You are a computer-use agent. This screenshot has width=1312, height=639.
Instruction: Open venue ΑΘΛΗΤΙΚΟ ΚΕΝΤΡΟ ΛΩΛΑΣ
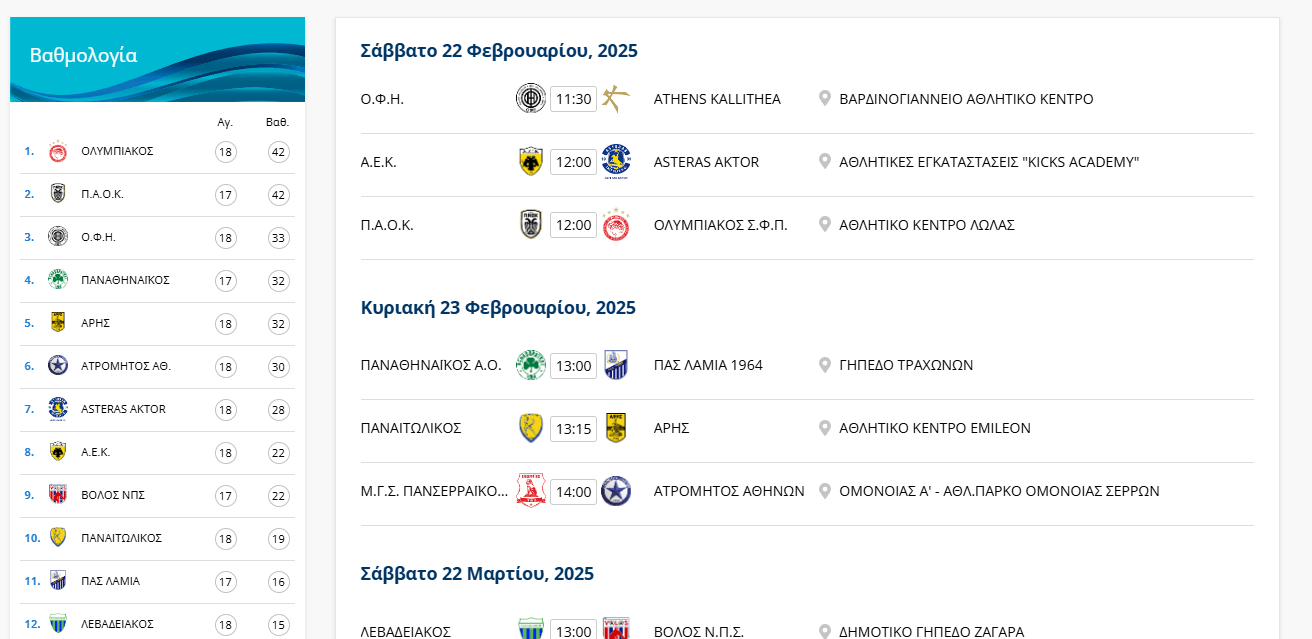[926, 225]
